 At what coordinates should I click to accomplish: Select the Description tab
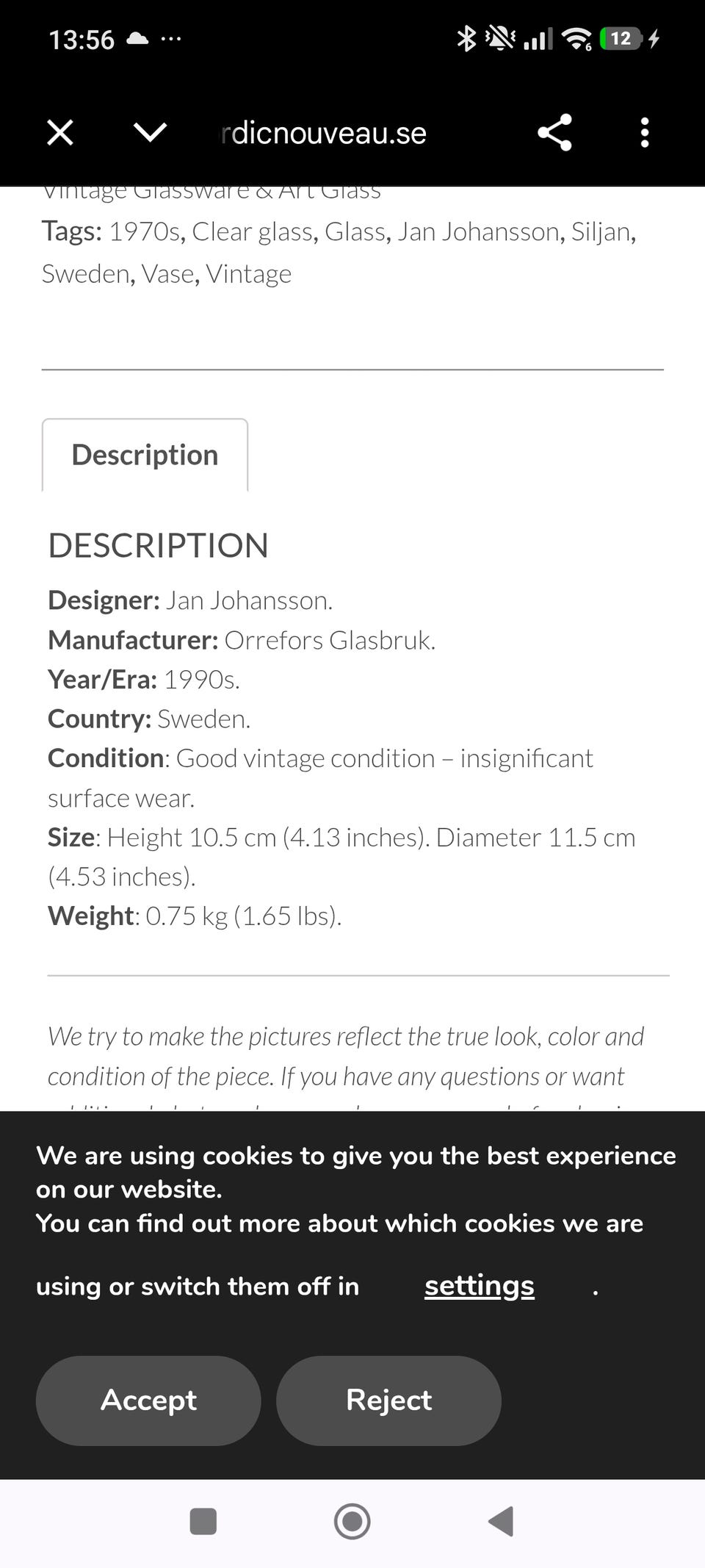[145, 456]
